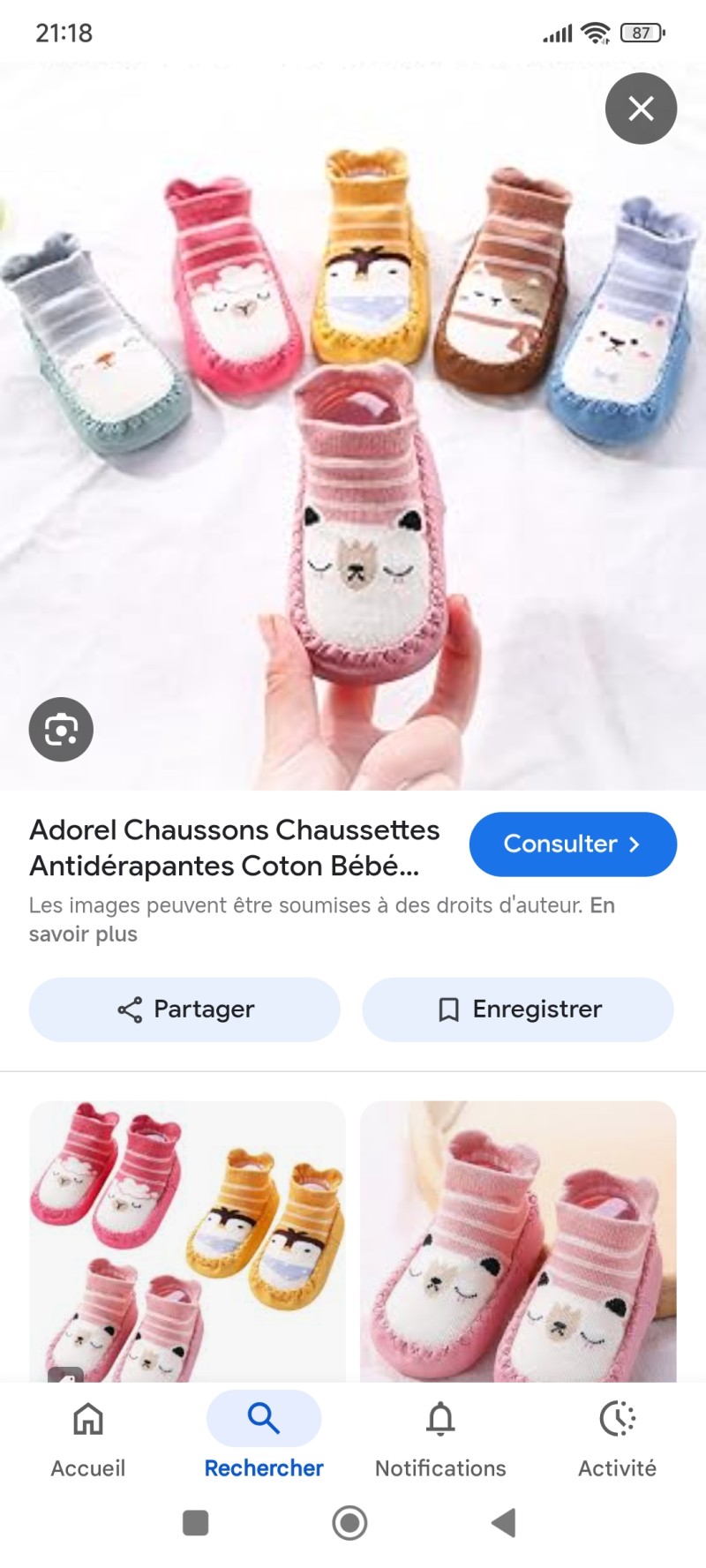Go to the Accueil tab
This screenshot has height=1568, width=706.
pos(87,1437)
